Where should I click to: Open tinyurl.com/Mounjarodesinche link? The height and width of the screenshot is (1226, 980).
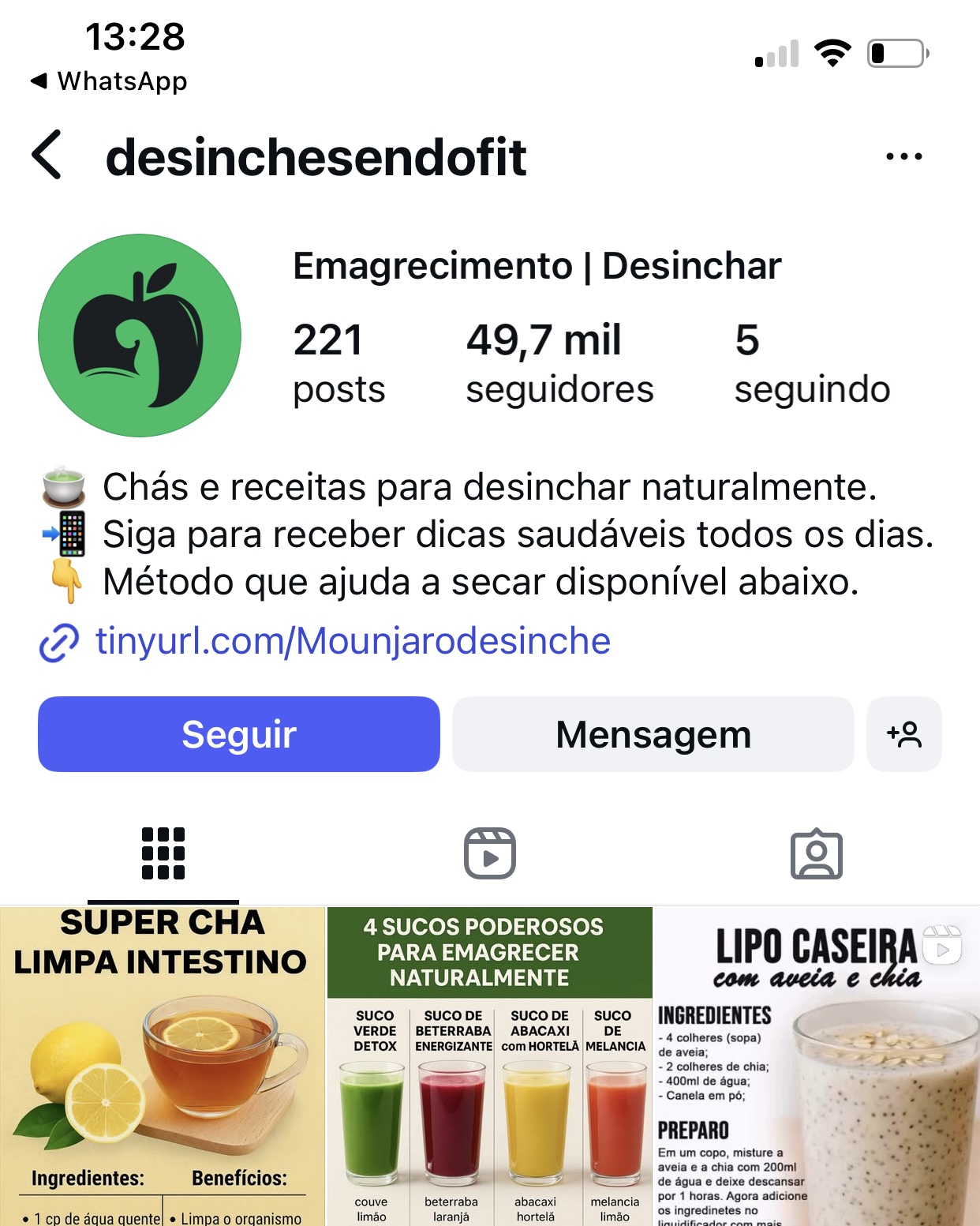point(352,641)
